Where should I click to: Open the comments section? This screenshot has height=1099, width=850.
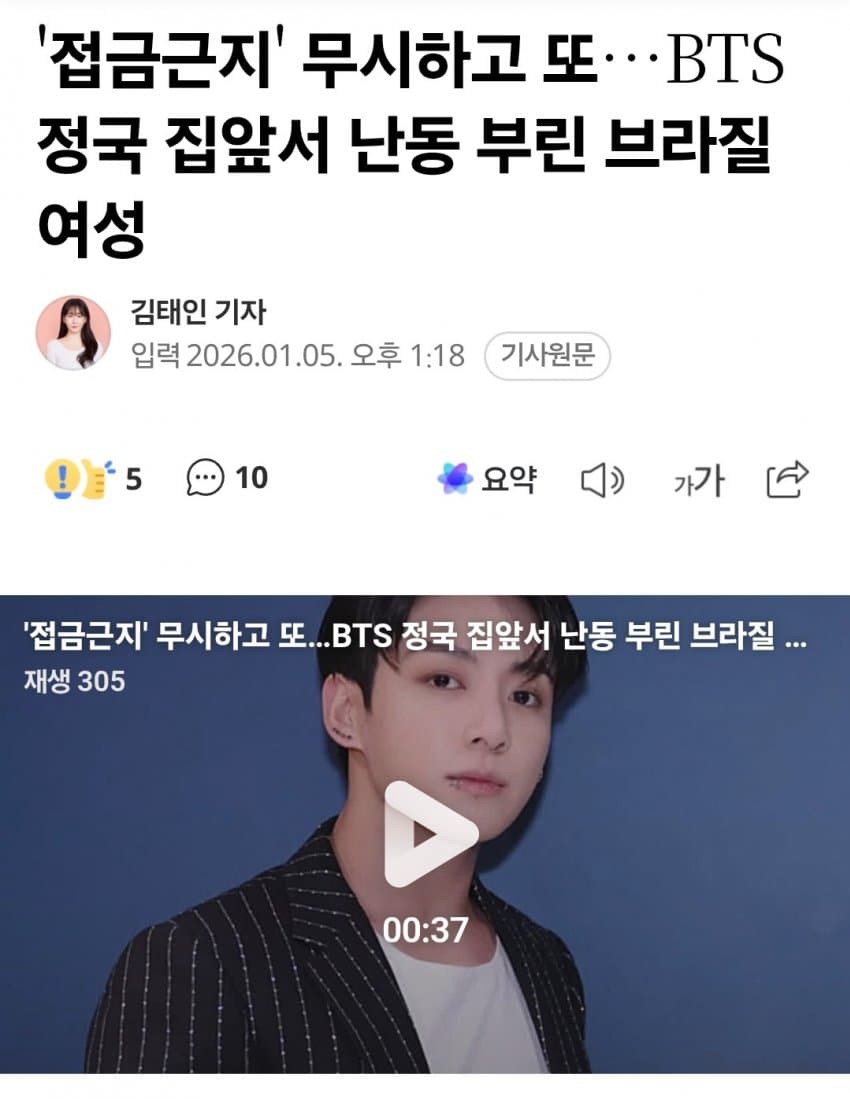click(x=227, y=479)
